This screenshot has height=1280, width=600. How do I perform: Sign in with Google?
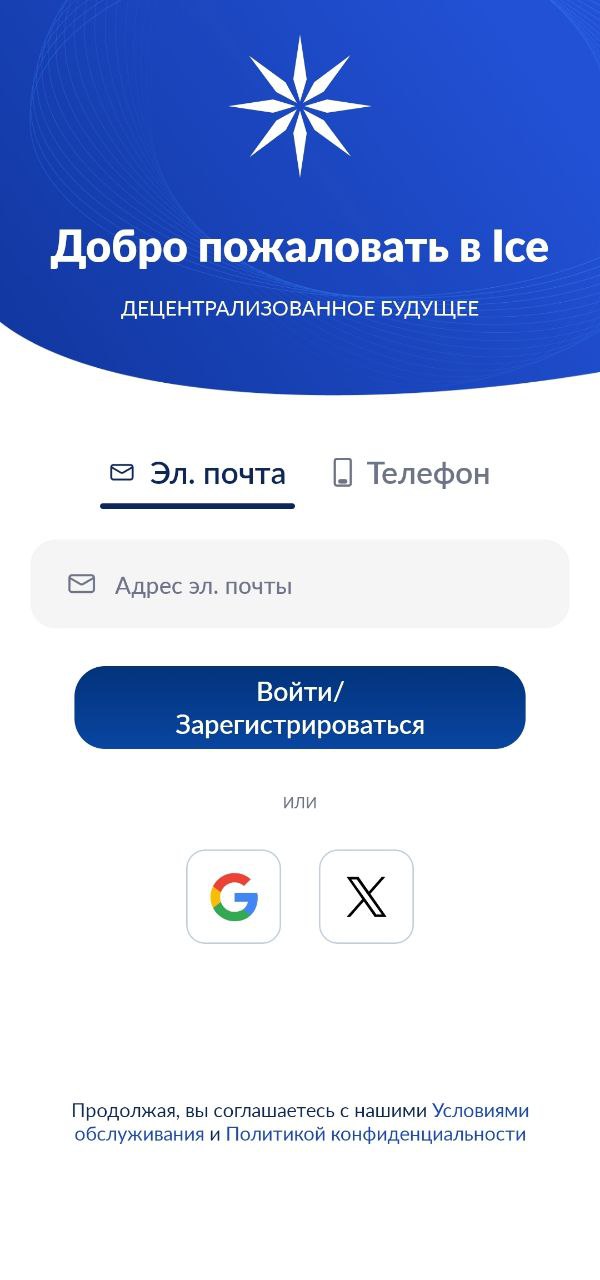coord(234,896)
